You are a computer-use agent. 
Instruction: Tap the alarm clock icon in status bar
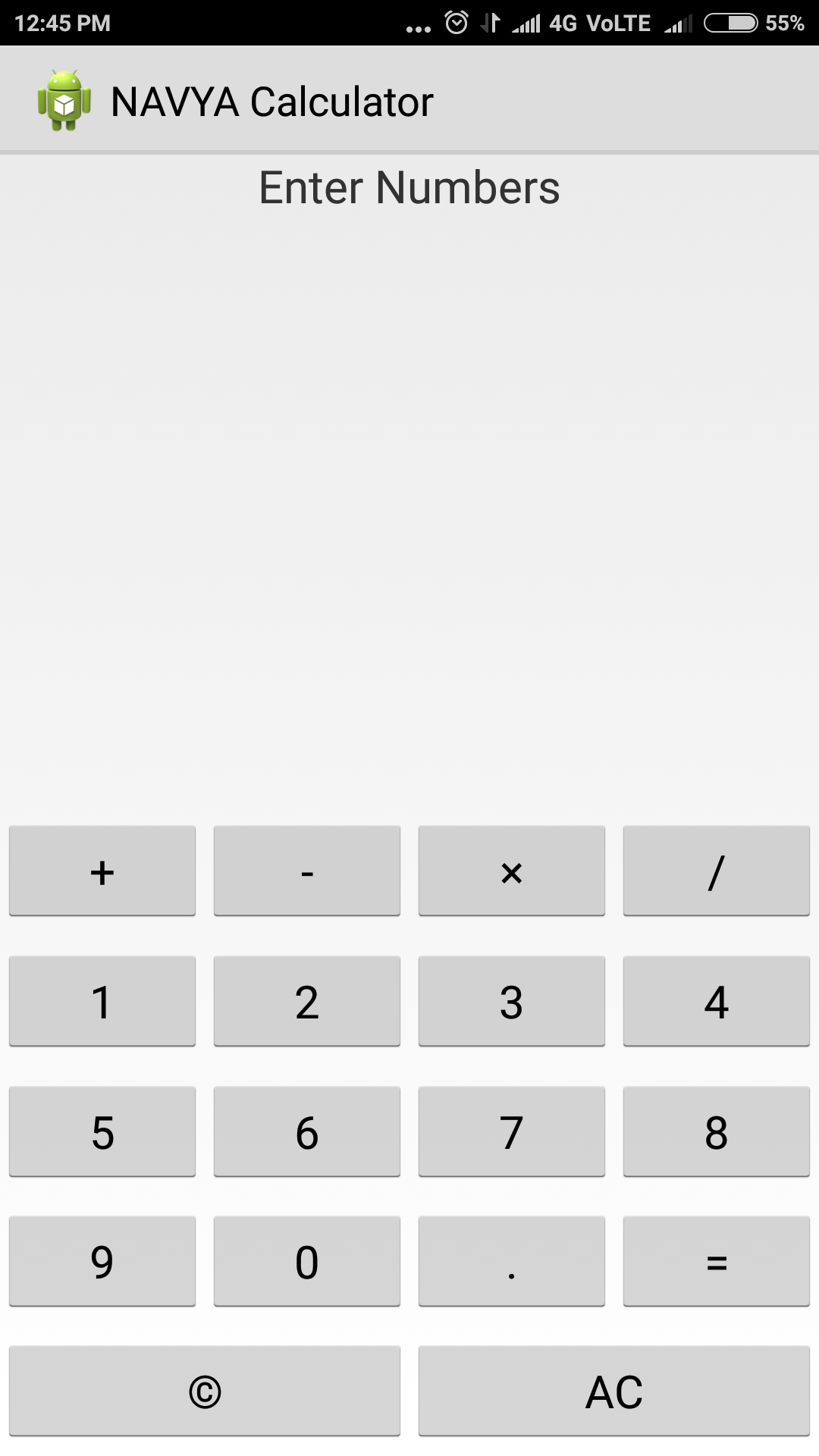[x=456, y=23]
